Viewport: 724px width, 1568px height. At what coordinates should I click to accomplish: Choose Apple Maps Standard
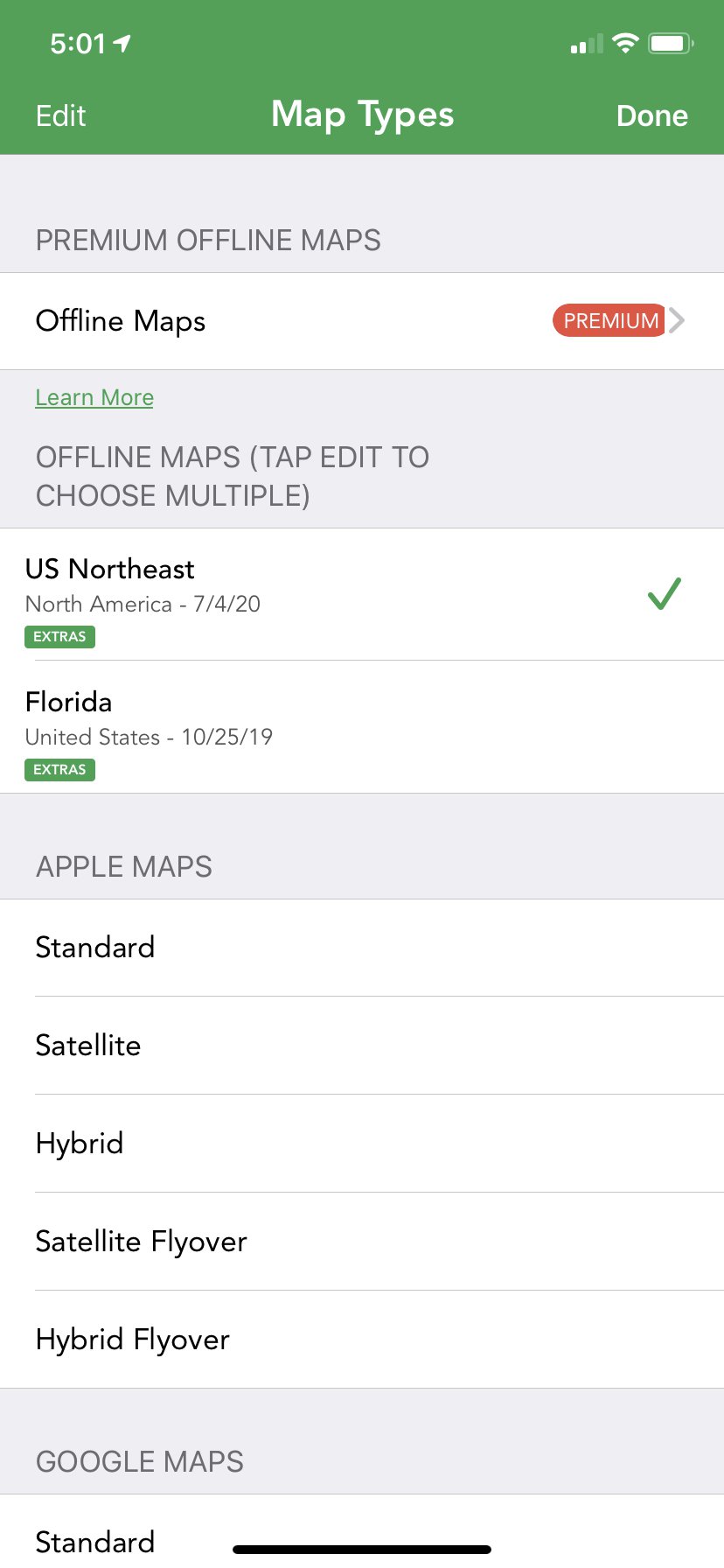coord(362,948)
